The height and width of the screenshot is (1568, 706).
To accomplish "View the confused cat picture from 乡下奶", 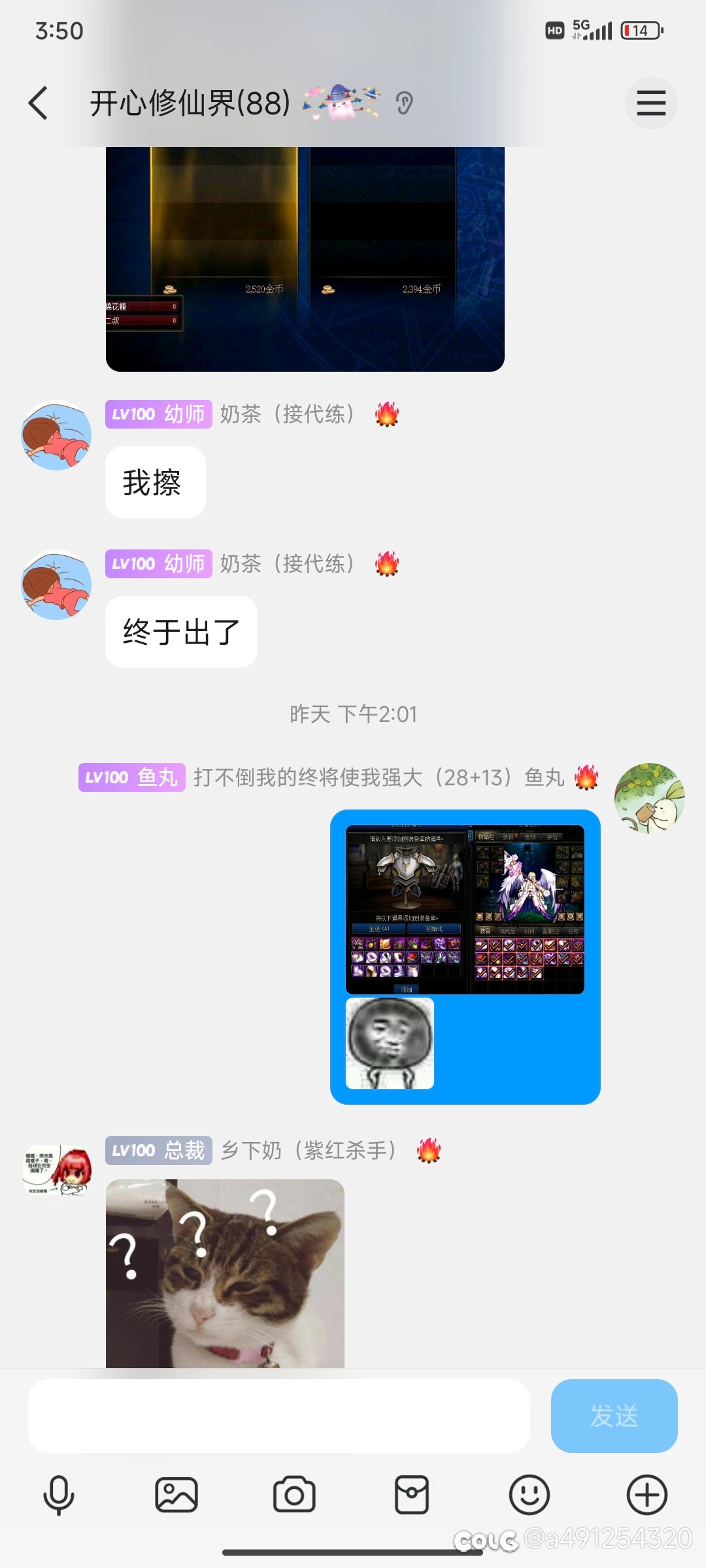I will pos(225,1273).
